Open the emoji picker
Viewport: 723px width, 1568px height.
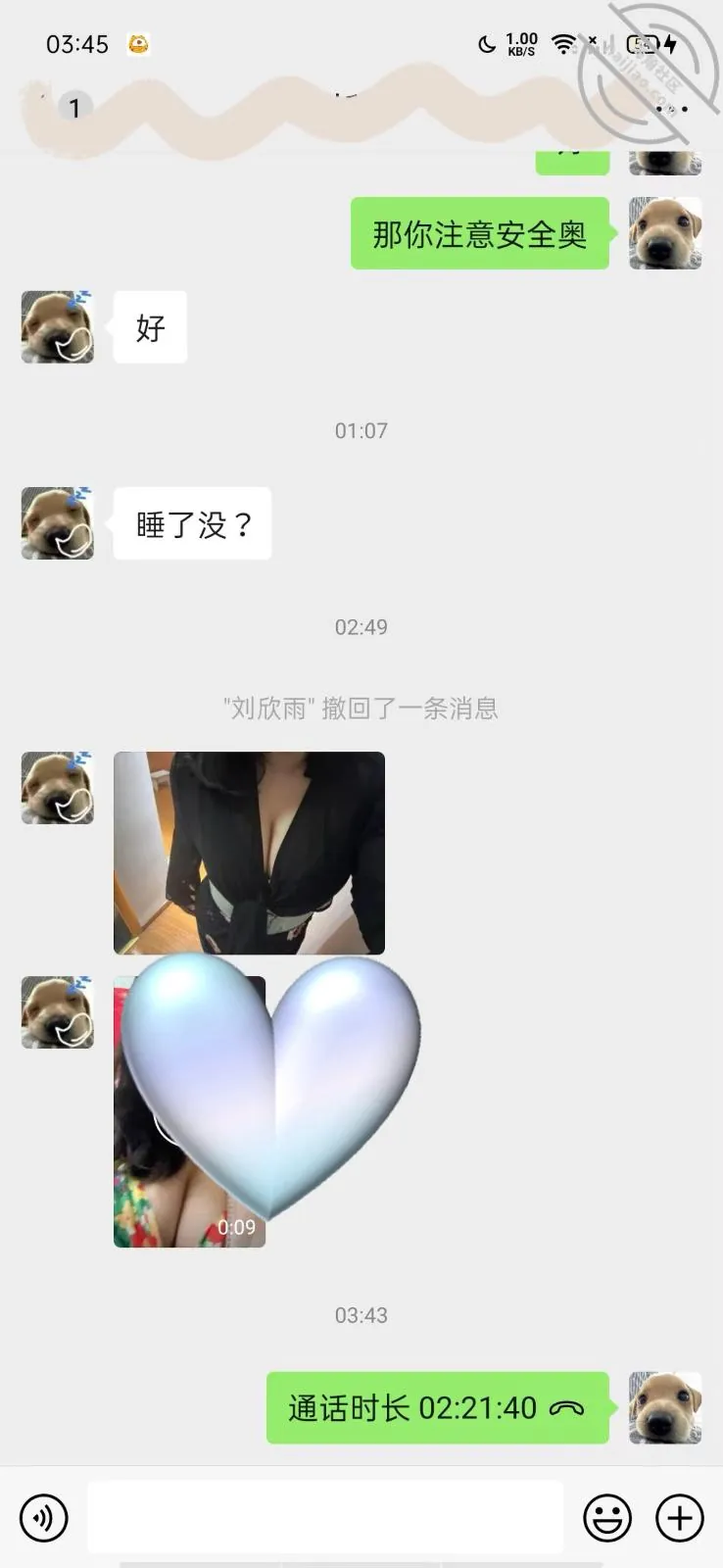click(607, 1518)
